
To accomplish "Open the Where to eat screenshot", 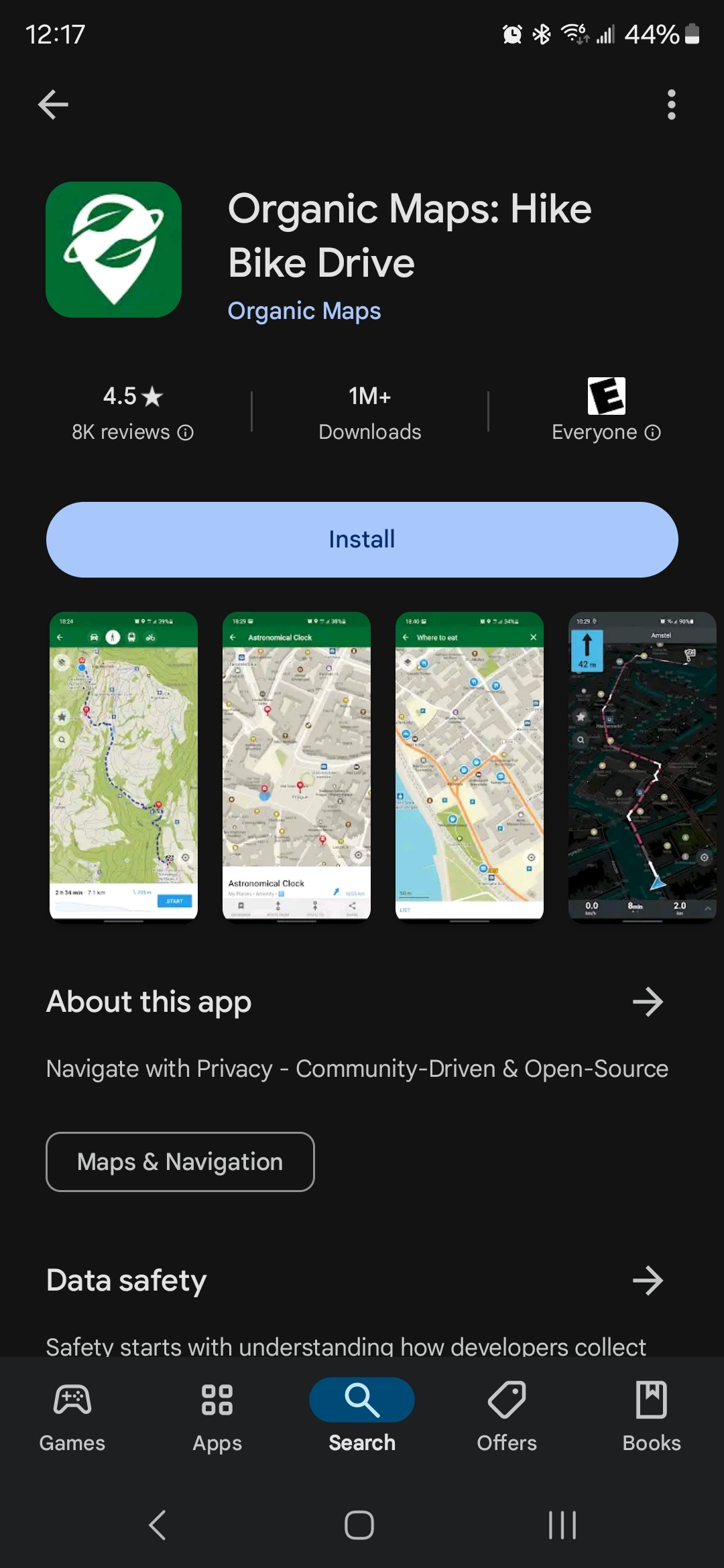I will click(x=469, y=767).
